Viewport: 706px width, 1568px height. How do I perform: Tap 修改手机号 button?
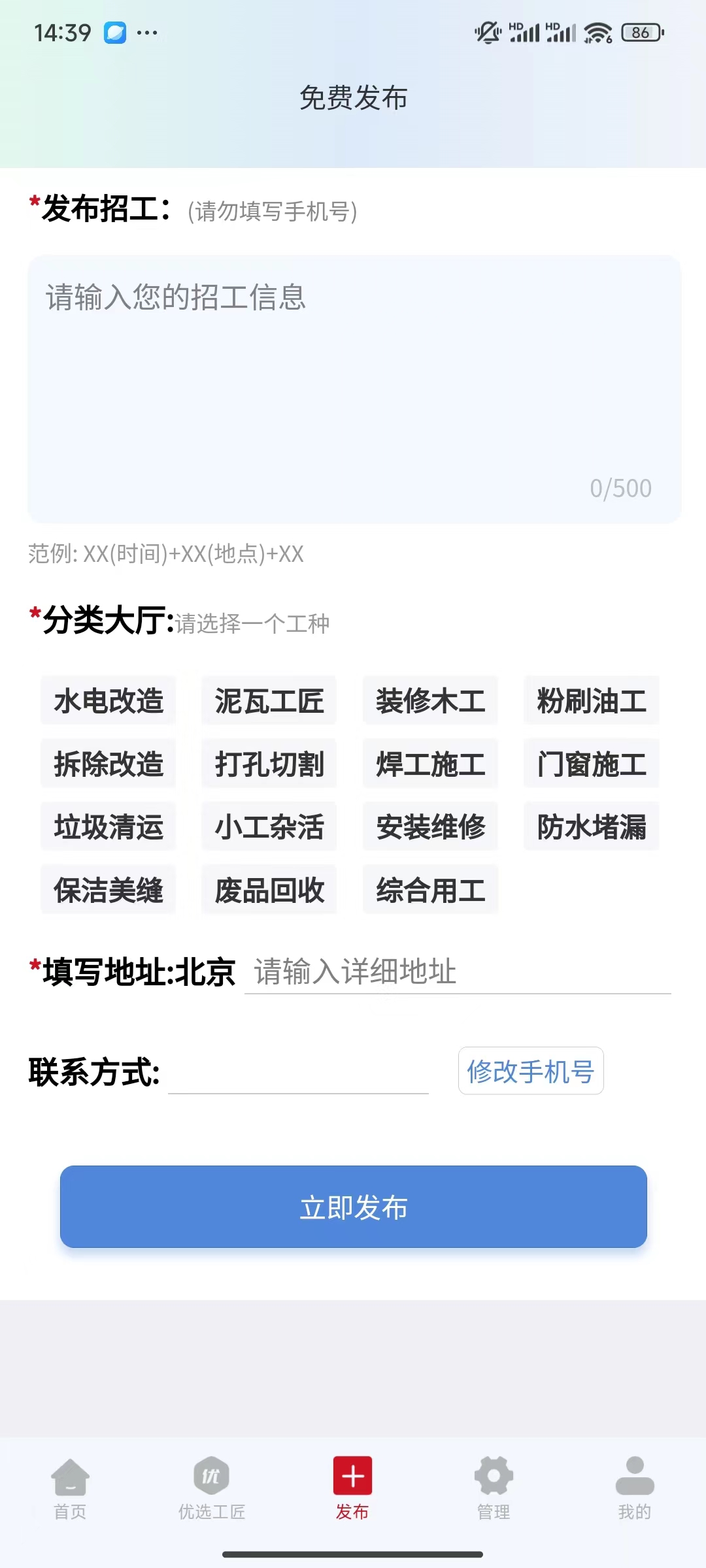[530, 1071]
